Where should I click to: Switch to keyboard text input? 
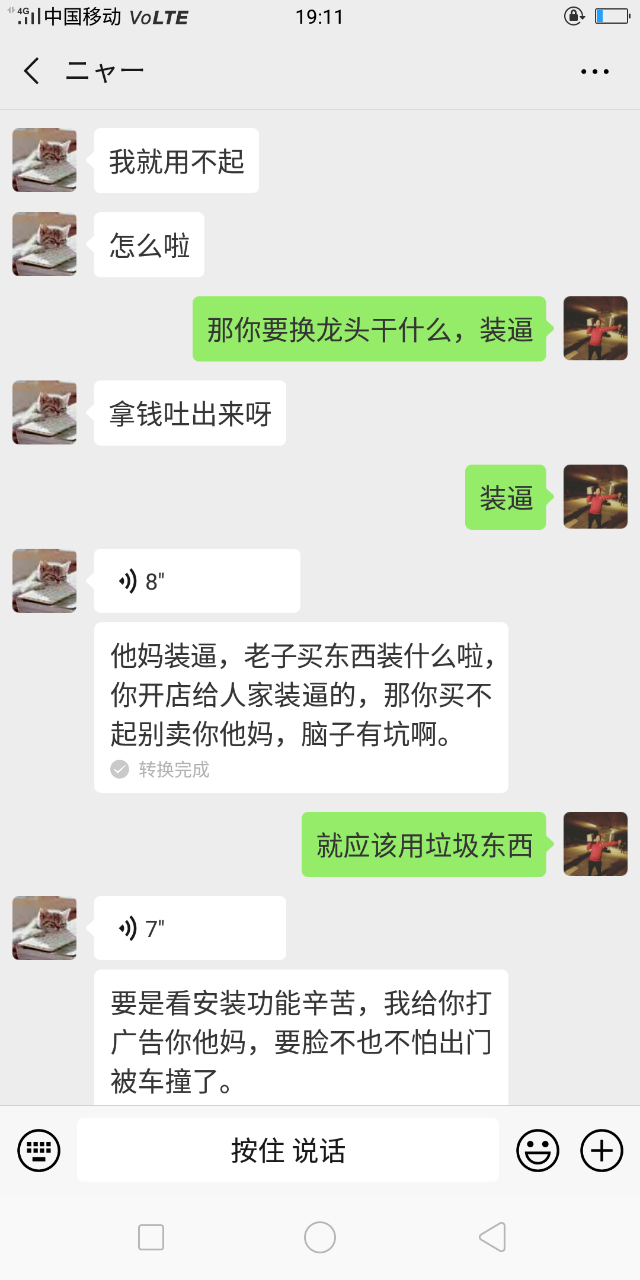click(x=39, y=1150)
